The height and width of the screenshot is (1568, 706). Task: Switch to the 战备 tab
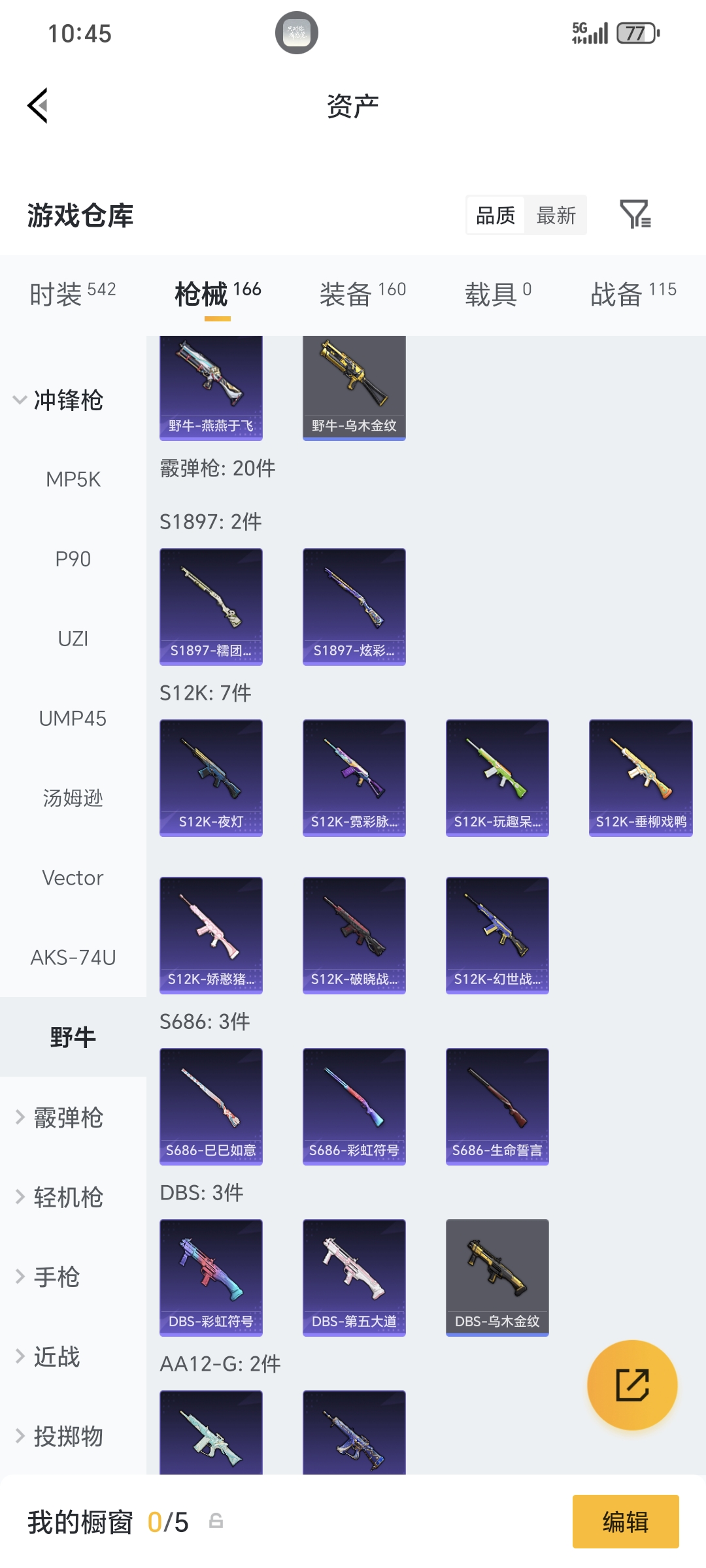pos(633,294)
